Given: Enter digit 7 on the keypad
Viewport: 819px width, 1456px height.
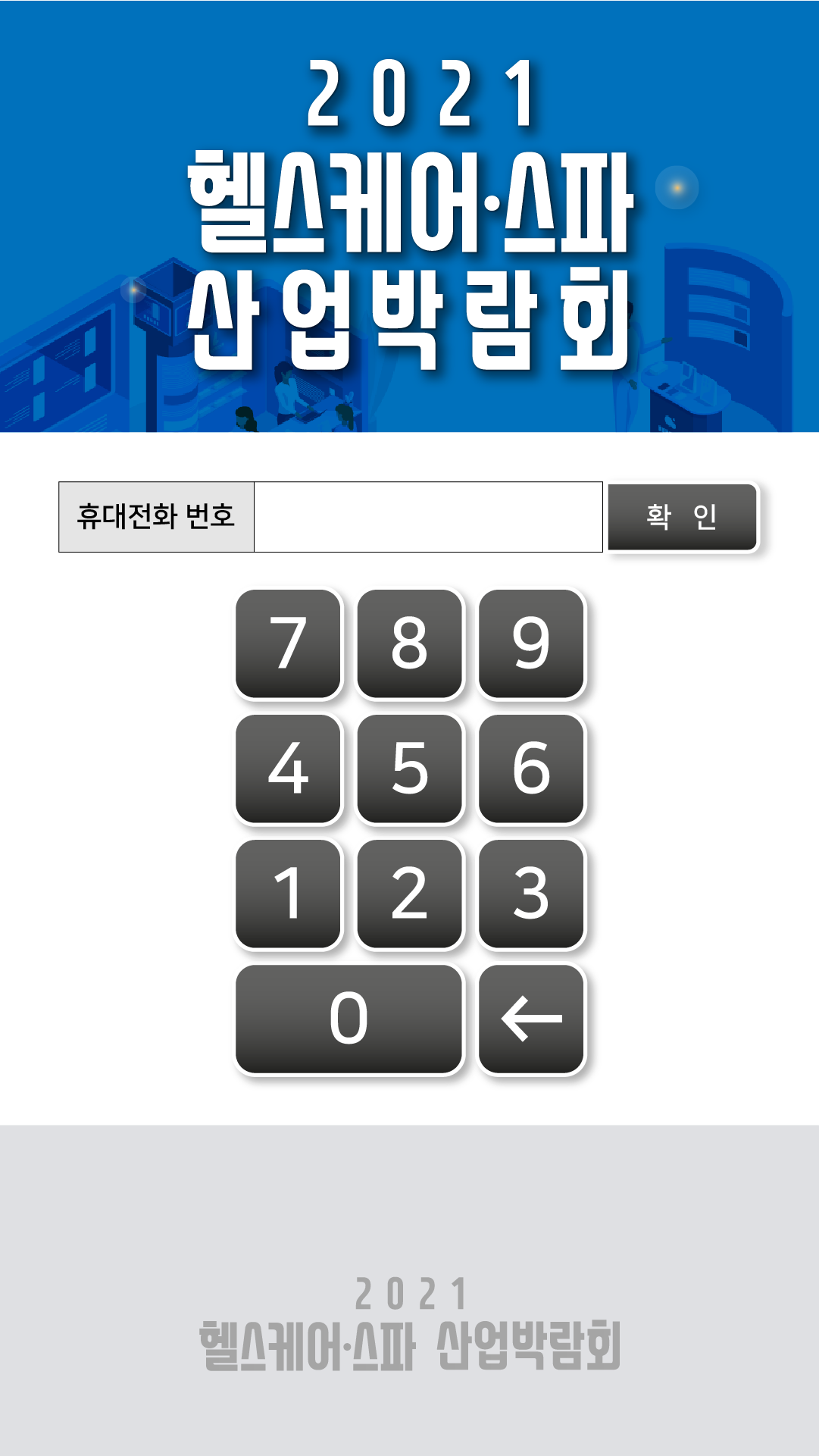Looking at the screenshot, I should (x=289, y=643).
